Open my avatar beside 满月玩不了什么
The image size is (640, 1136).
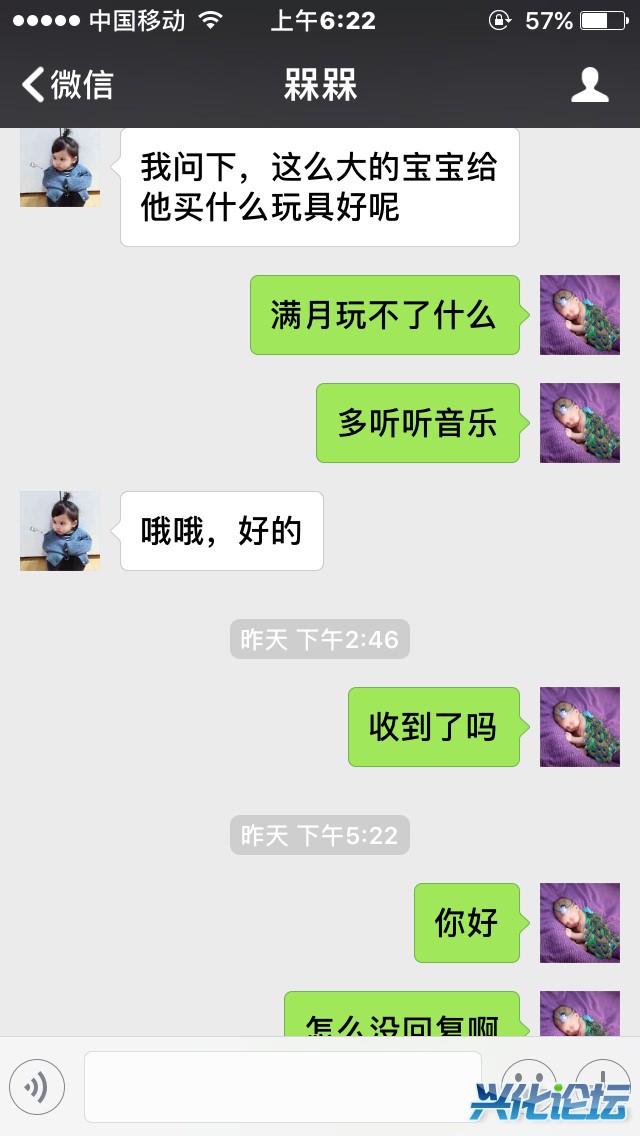(x=580, y=315)
